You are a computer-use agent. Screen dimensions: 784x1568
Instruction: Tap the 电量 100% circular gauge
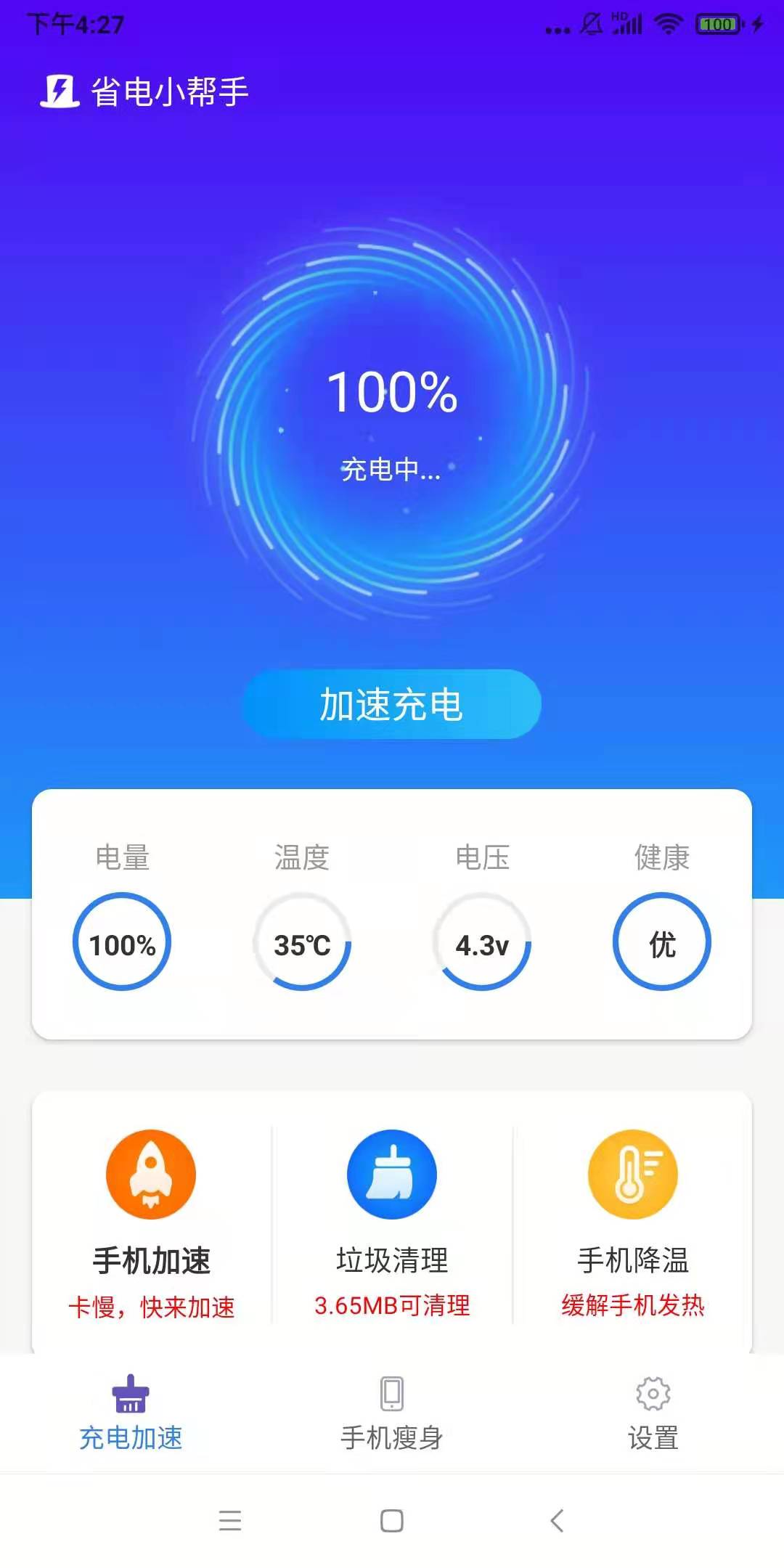pyautogui.click(x=122, y=941)
